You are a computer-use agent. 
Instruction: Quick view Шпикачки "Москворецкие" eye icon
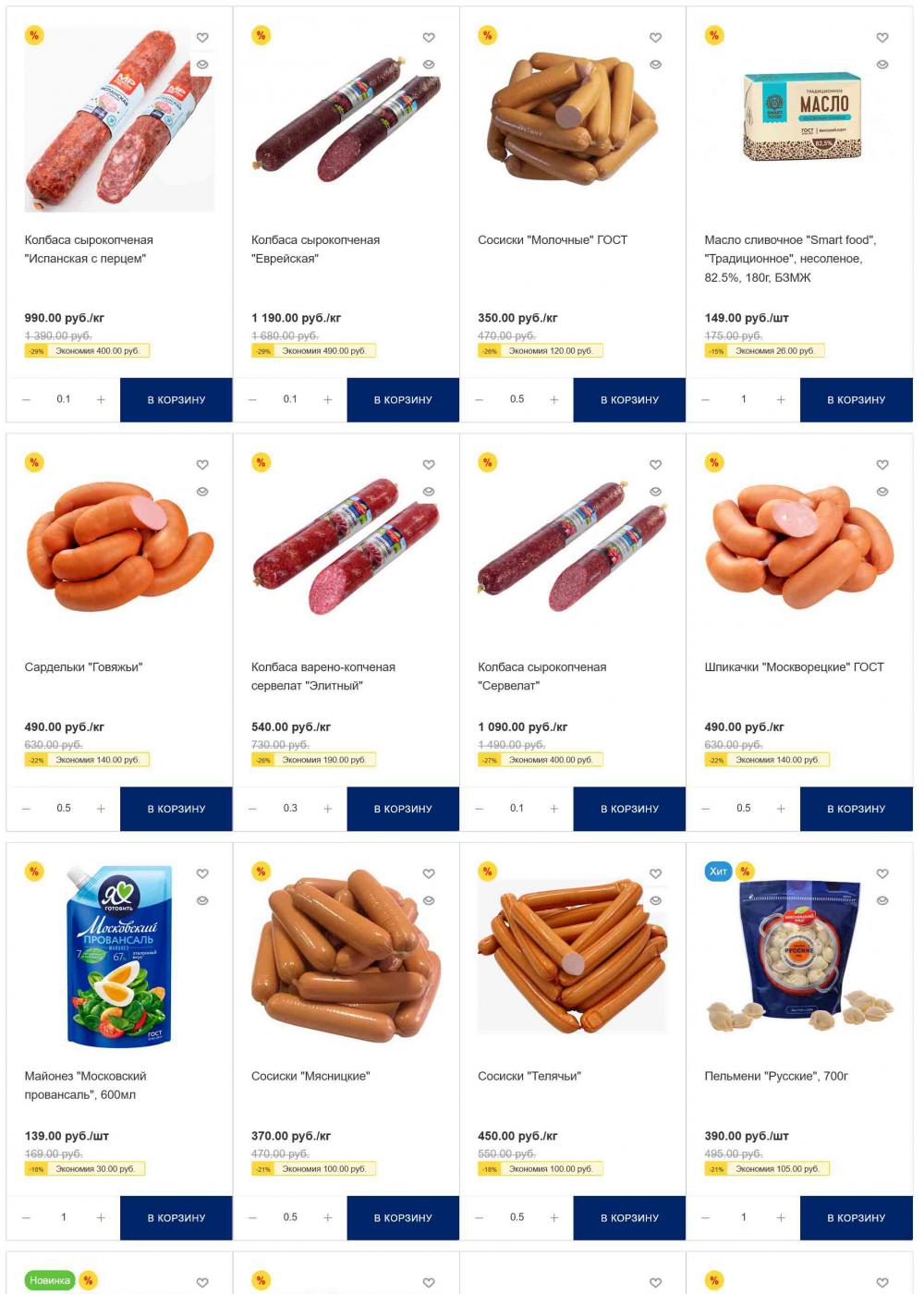pyautogui.click(x=882, y=492)
